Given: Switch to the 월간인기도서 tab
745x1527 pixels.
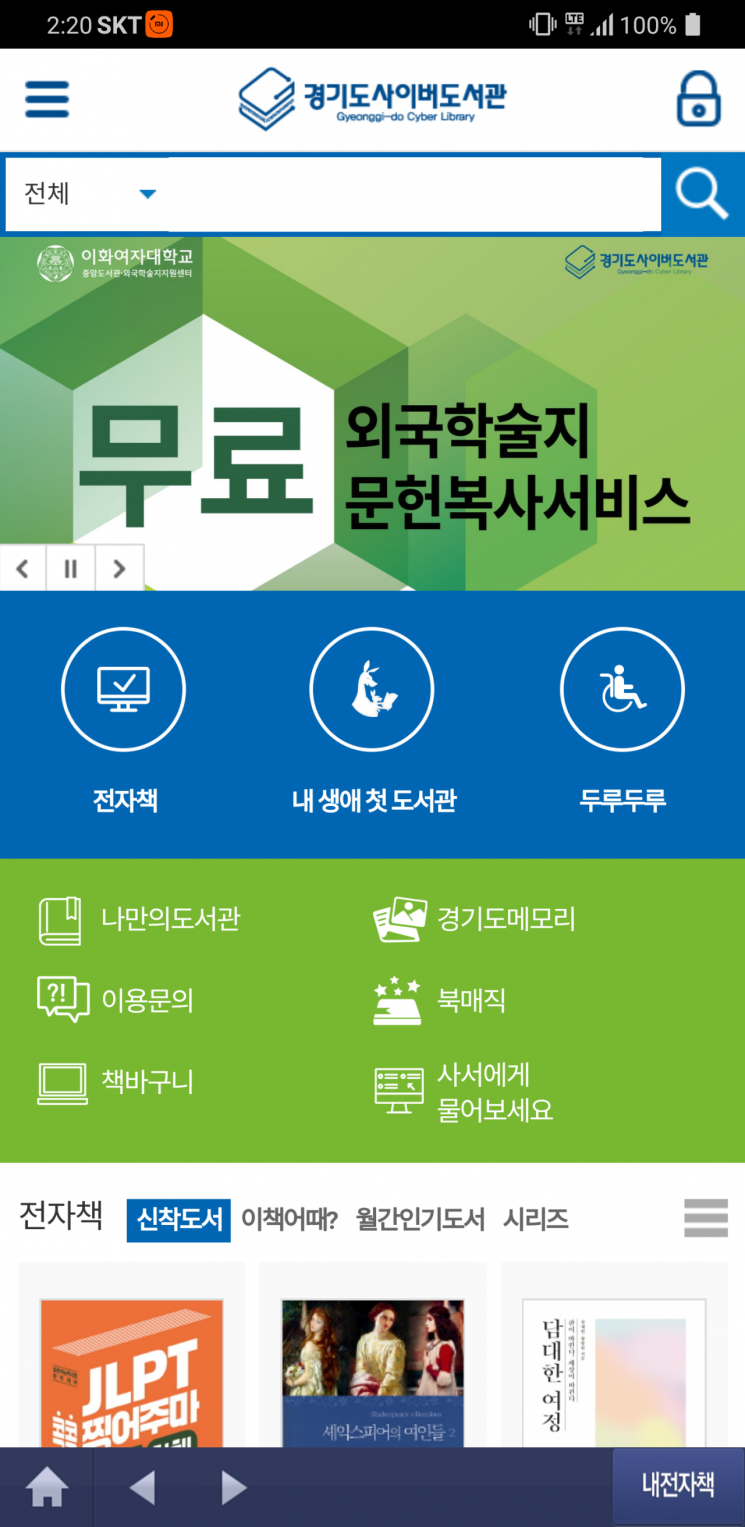Looking at the screenshot, I should pyautogui.click(x=420, y=1220).
